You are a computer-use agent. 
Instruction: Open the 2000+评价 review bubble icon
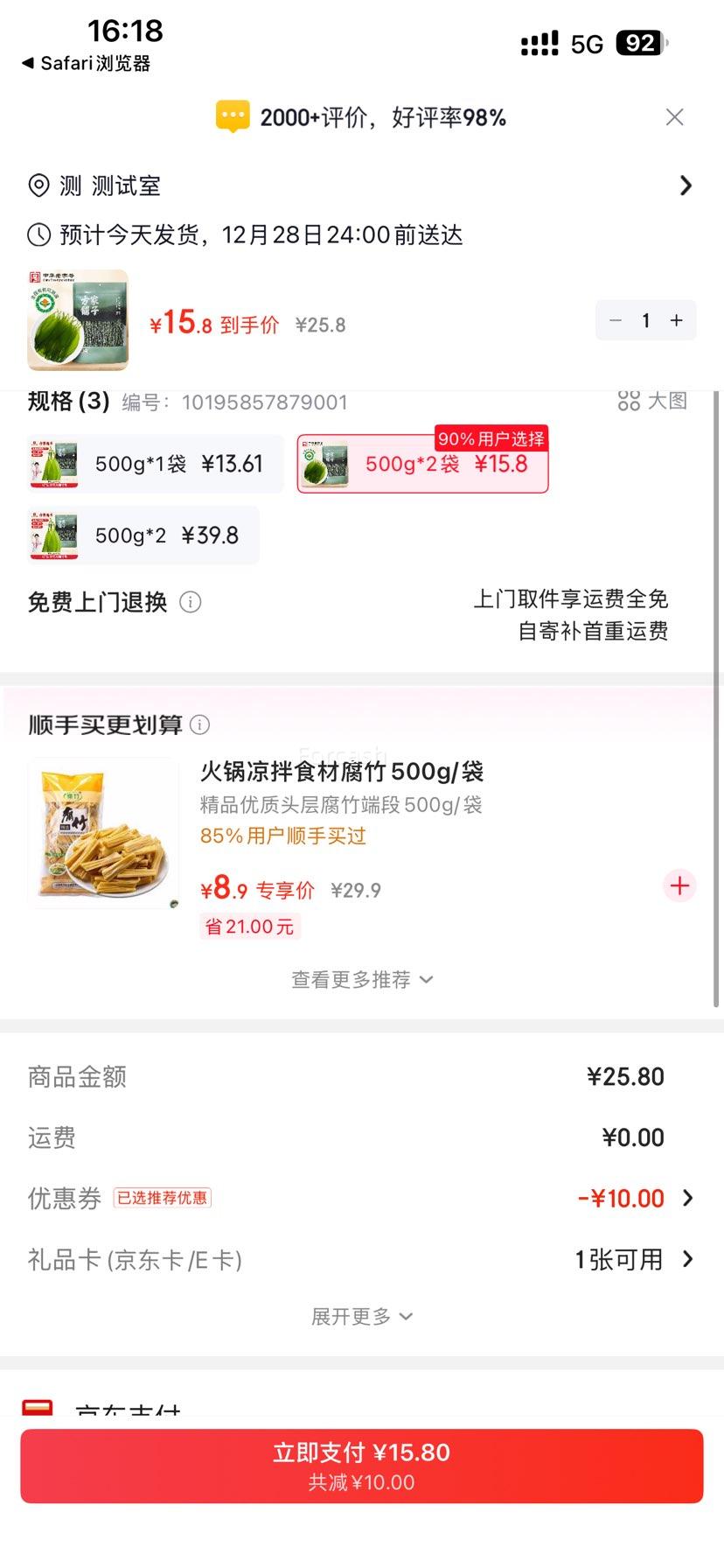[x=232, y=116]
